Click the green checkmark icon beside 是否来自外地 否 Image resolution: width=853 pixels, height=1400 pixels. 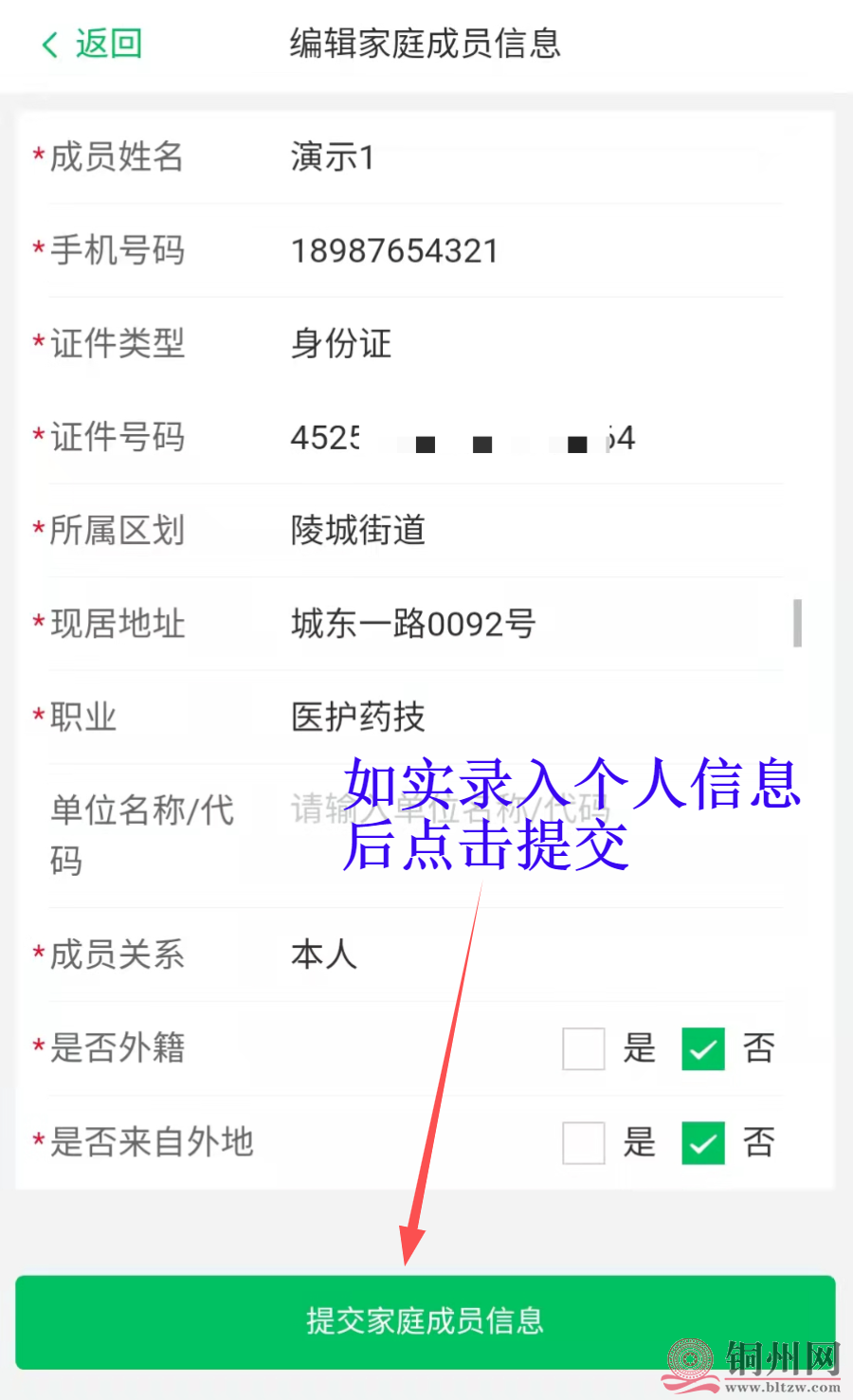click(x=702, y=1143)
